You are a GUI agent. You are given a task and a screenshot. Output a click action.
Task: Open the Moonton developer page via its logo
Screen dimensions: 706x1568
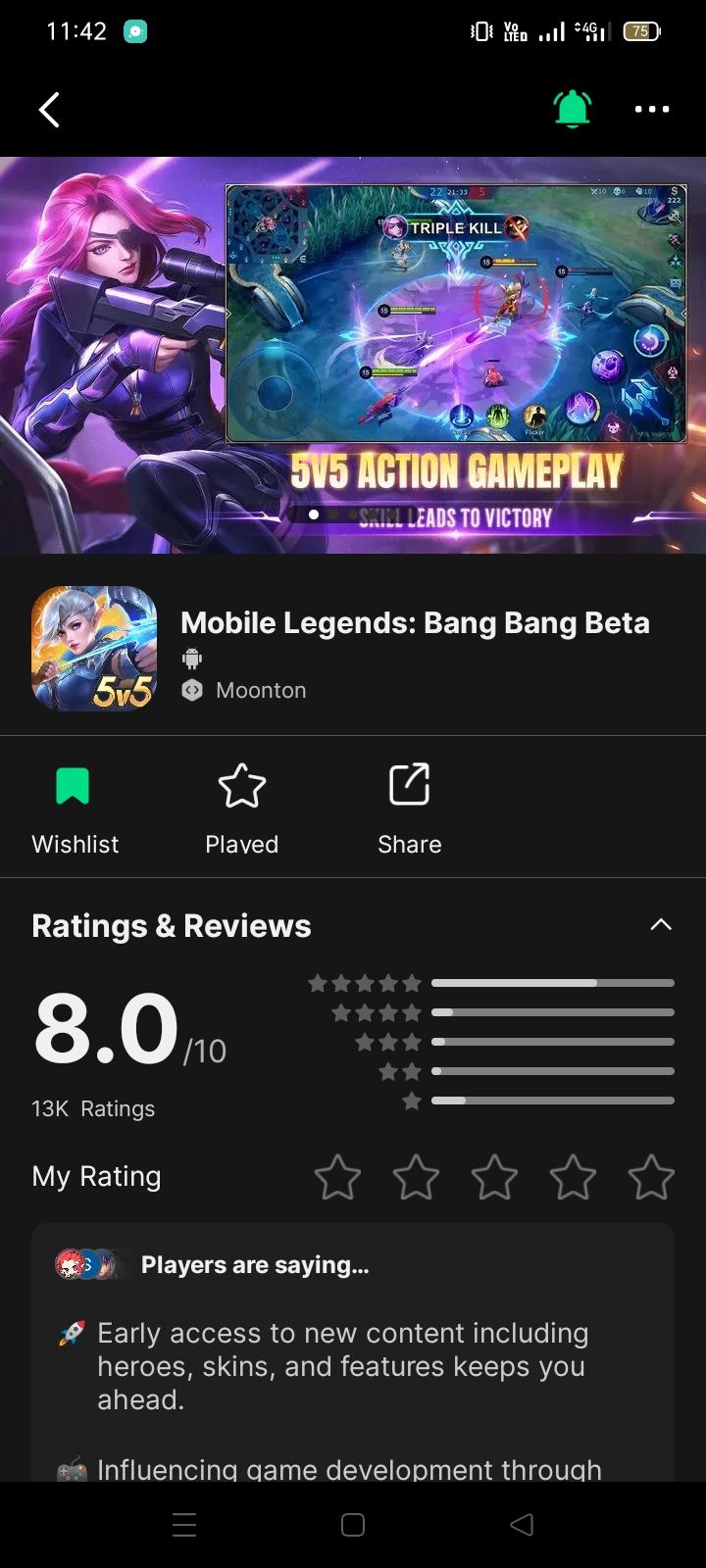(192, 690)
